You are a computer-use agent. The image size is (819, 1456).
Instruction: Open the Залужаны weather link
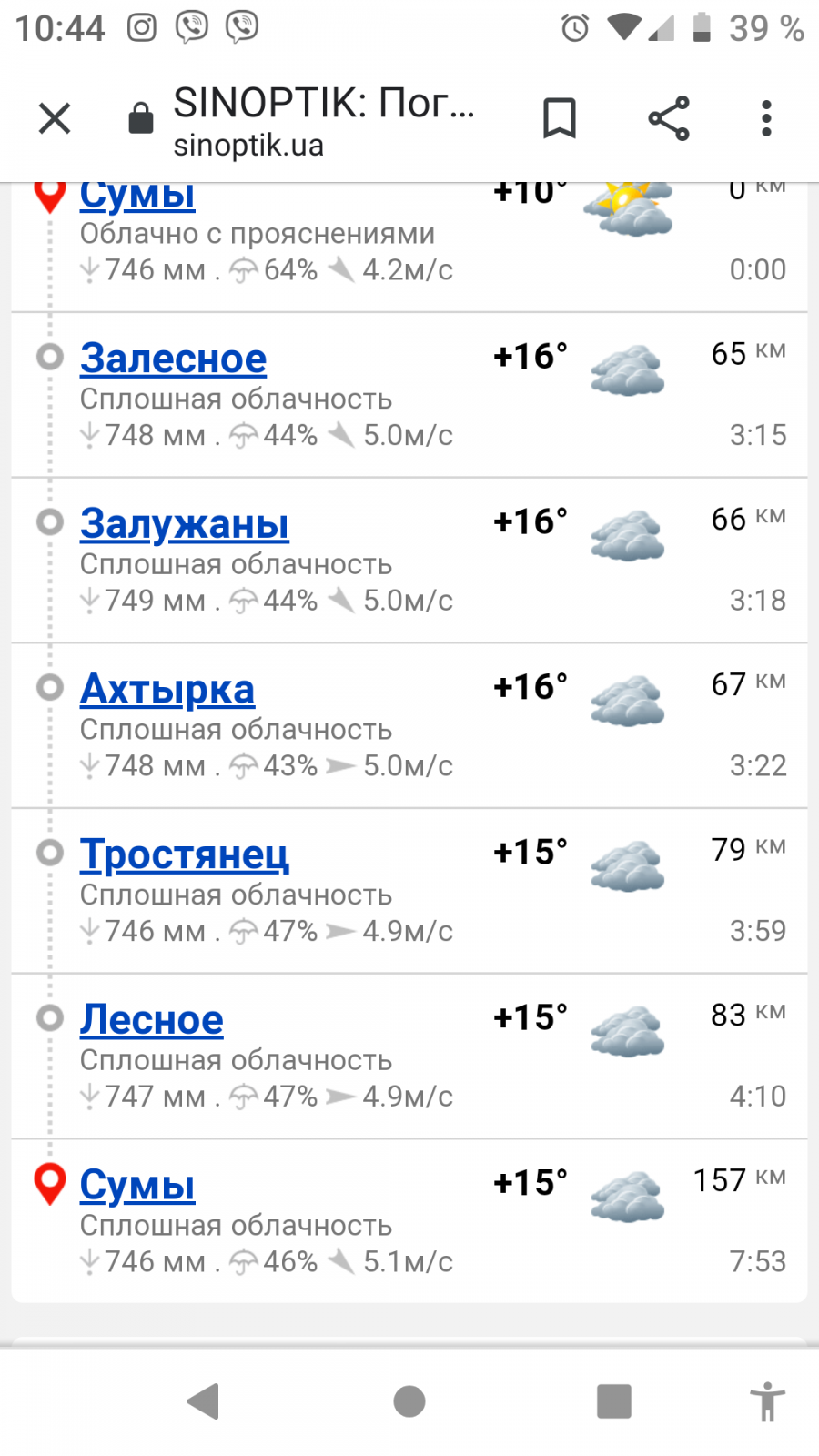[184, 524]
